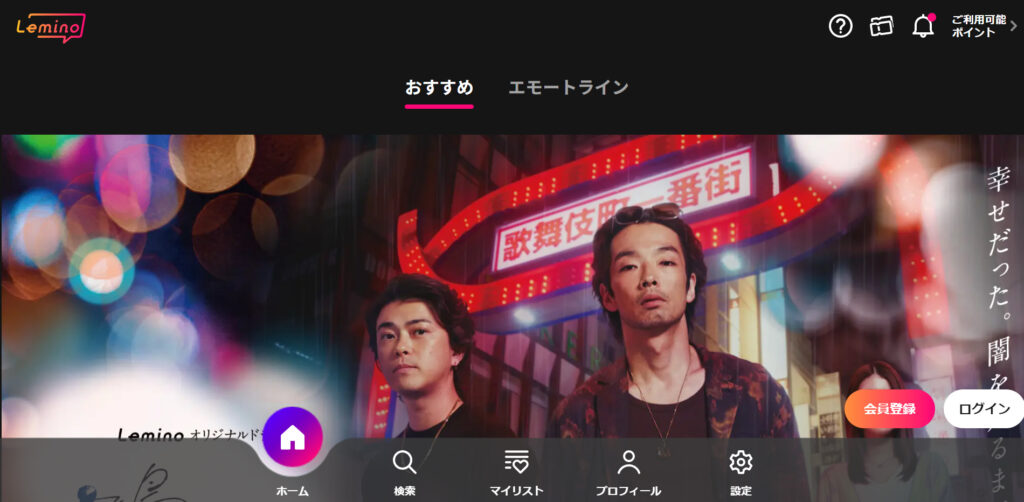
Task: Open the 設定 tab
Action: (x=740, y=472)
